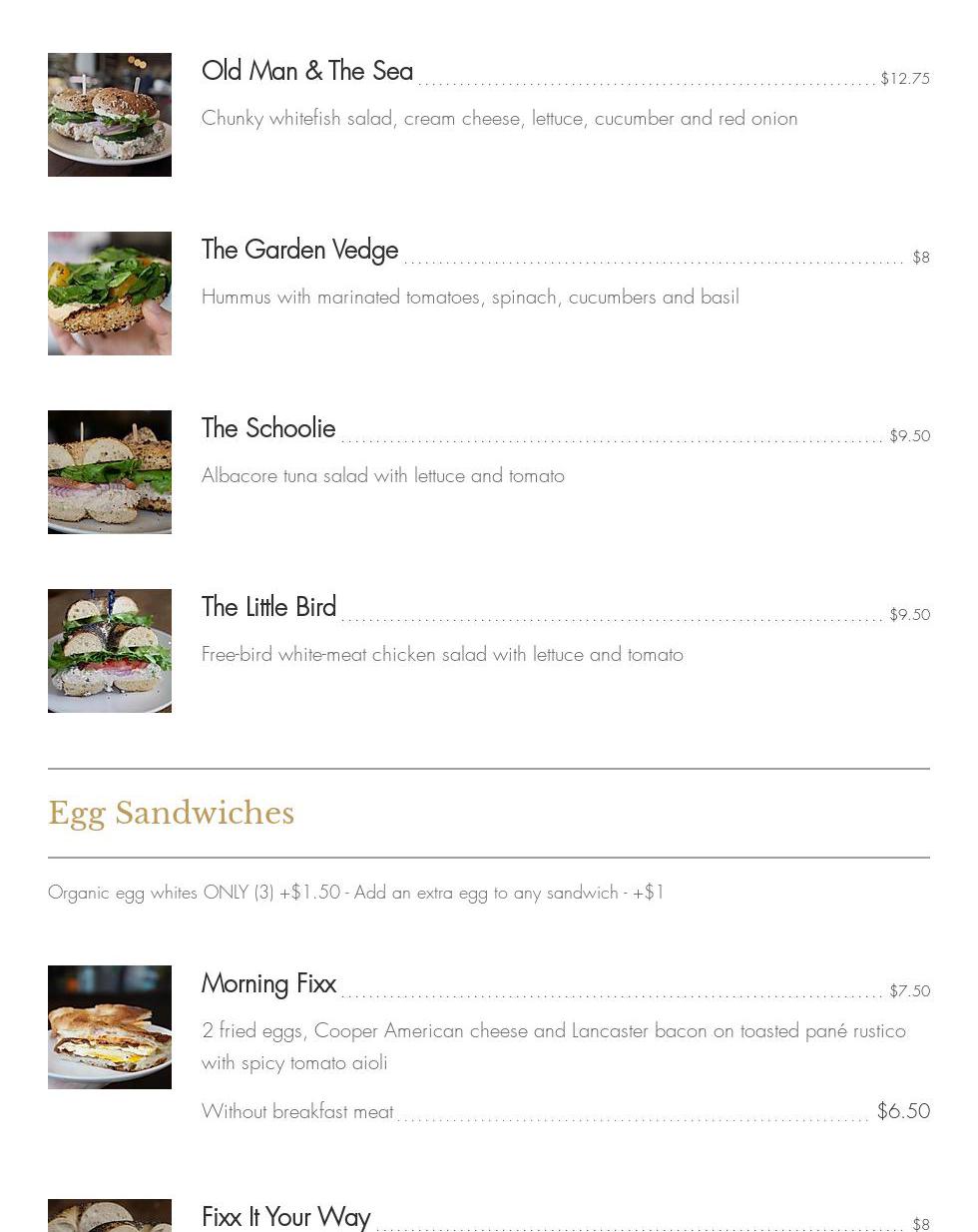View The Garden Vedge sandwich photo
This screenshot has width=978, height=1232.
[110, 294]
